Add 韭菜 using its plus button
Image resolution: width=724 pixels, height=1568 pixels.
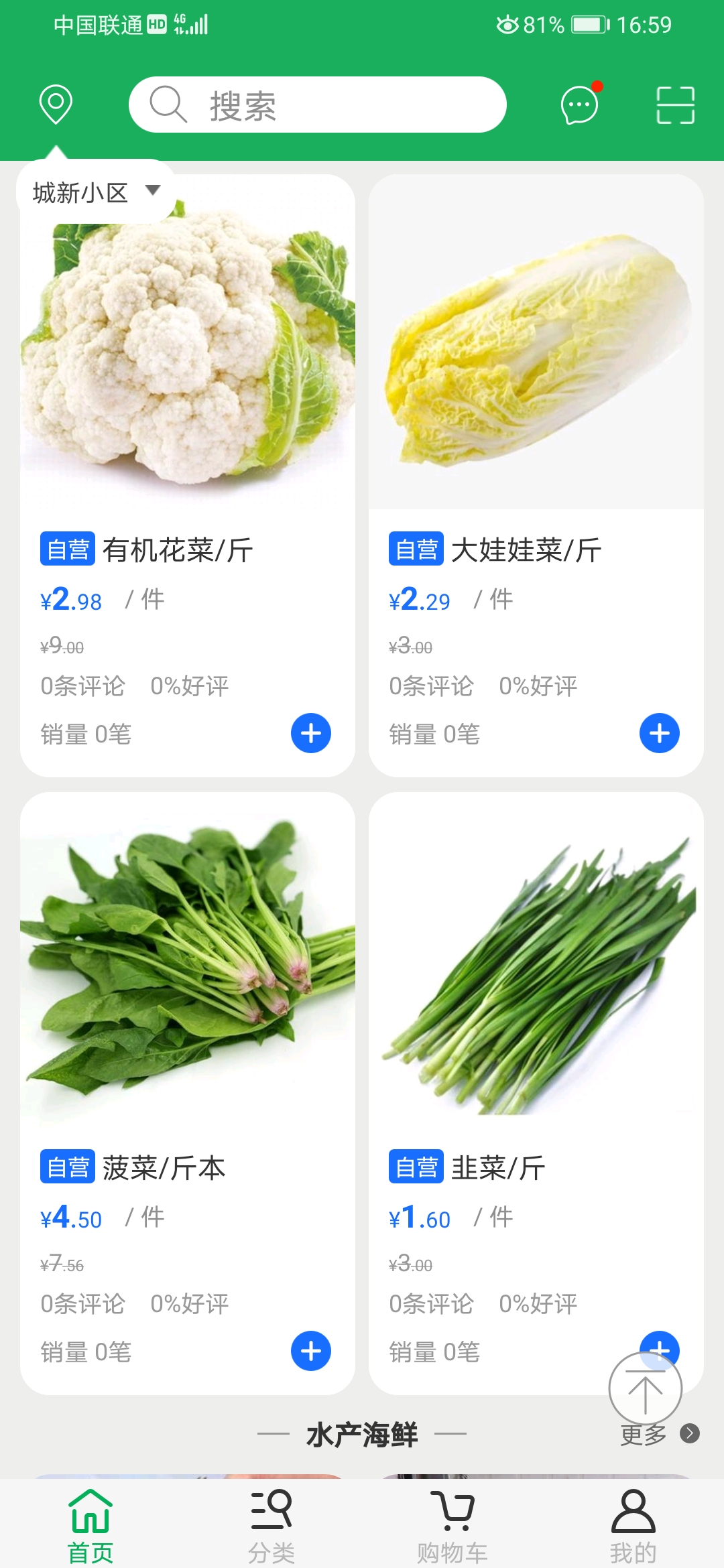pyautogui.click(x=660, y=1350)
